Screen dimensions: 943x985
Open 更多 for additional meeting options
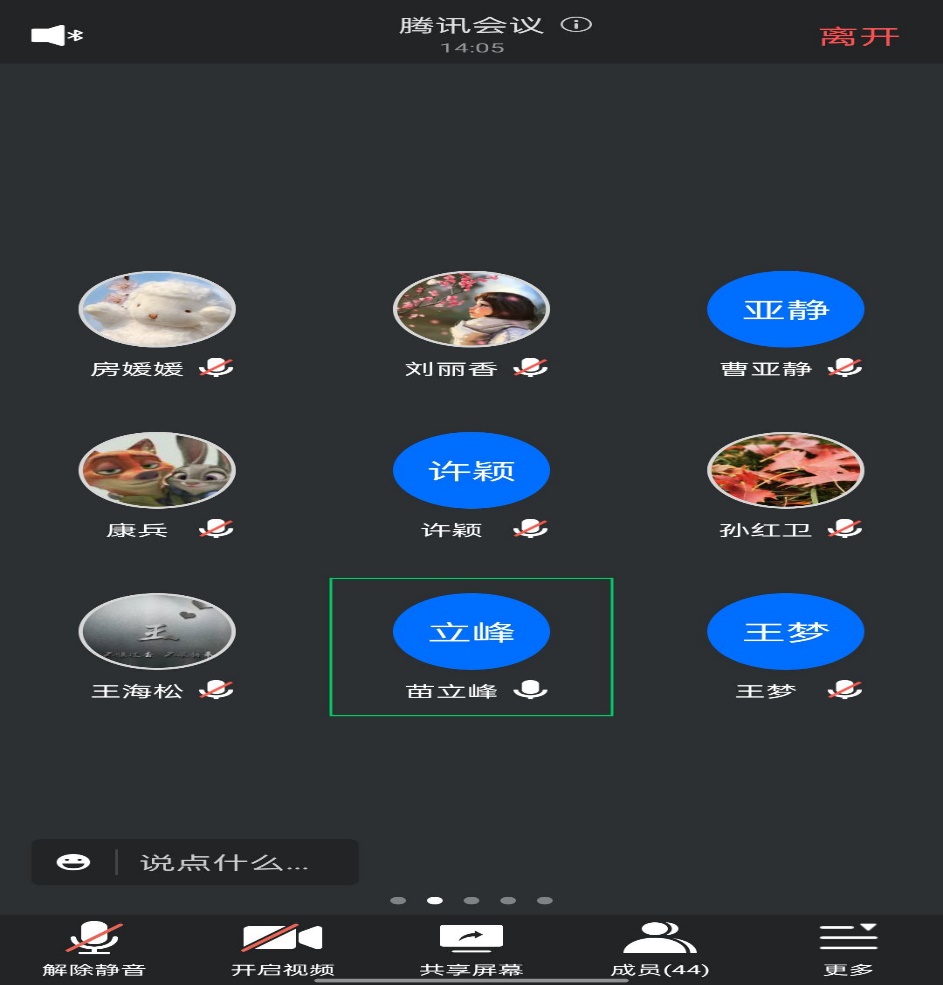point(847,968)
